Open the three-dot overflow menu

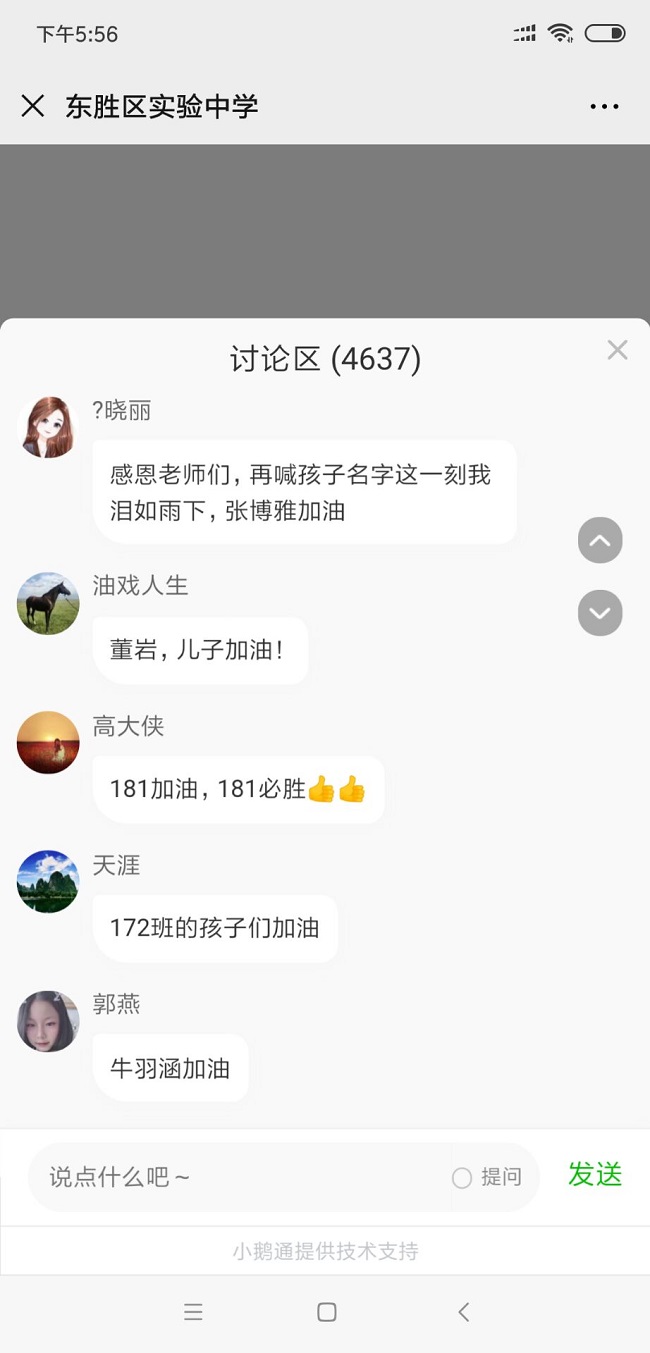coord(604,106)
